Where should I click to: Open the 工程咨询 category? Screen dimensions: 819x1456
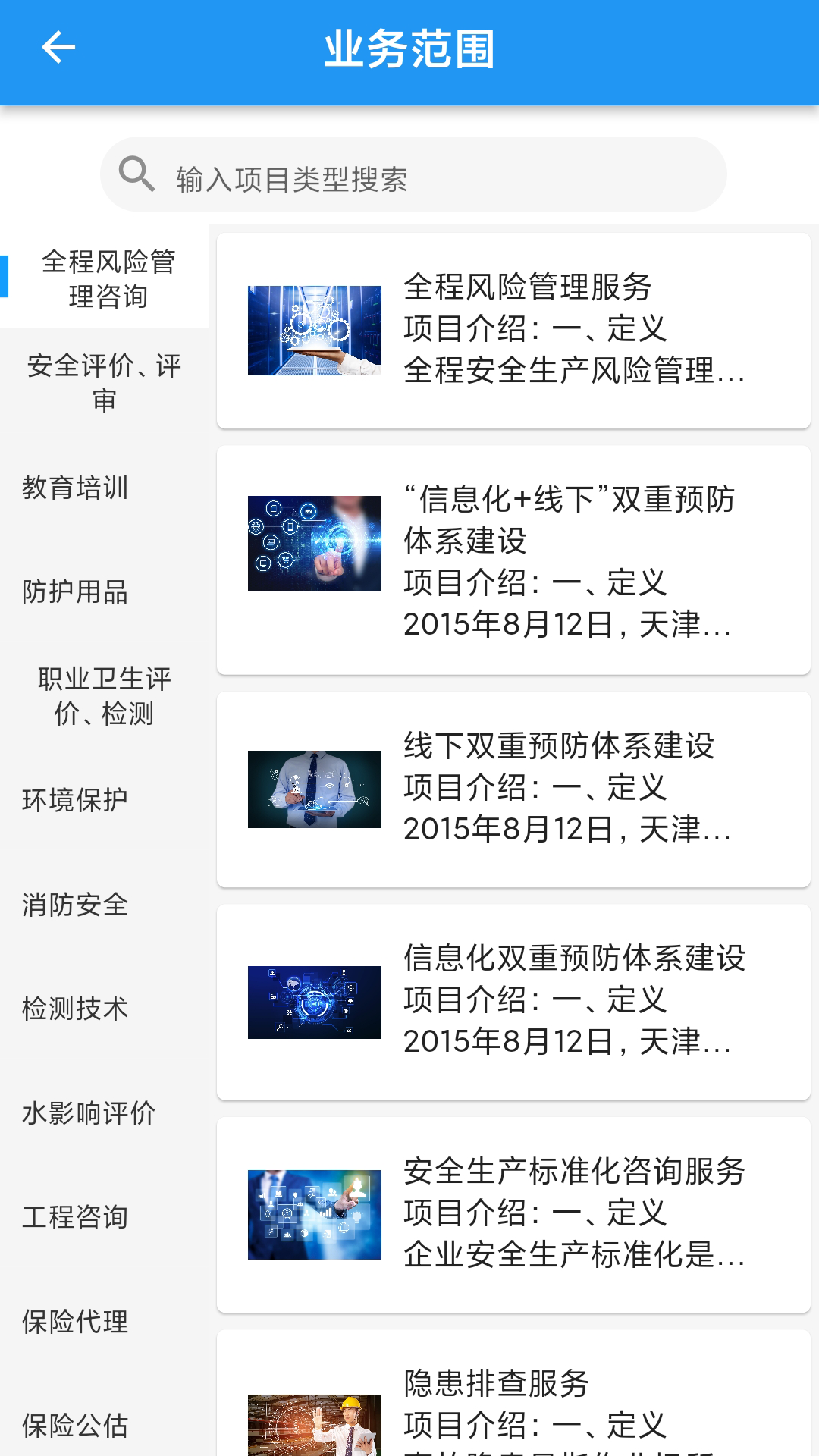(x=76, y=1217)
